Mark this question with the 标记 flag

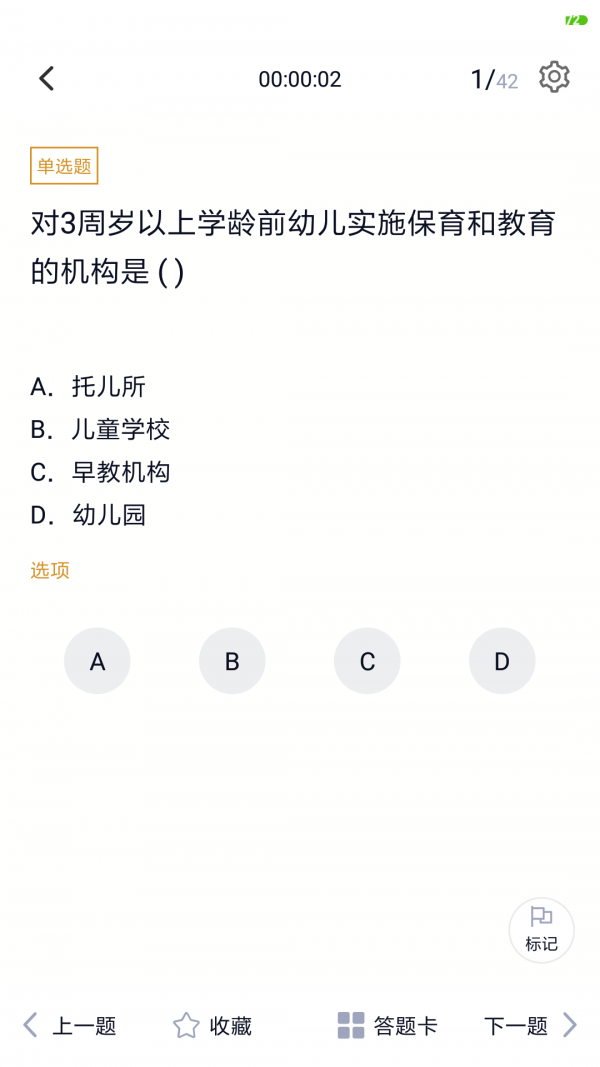[541, 930]
